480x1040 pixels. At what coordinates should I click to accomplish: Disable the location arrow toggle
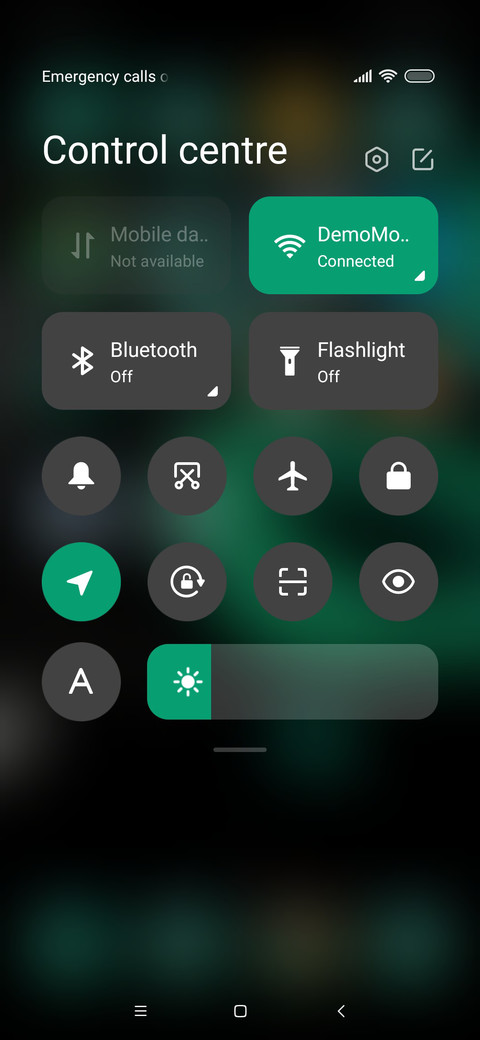tap(81, 582)
